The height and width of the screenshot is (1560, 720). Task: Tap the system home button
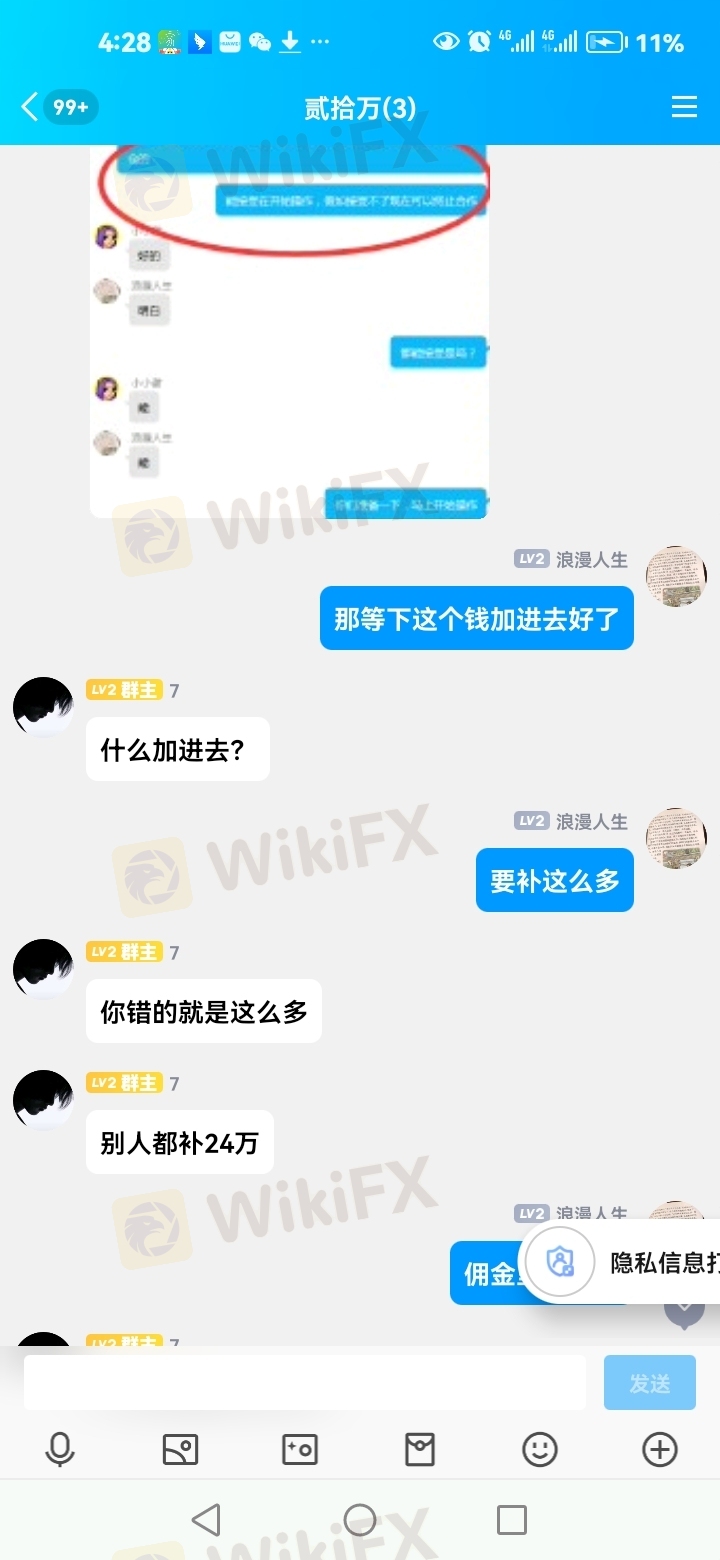tap(360, 1520)
